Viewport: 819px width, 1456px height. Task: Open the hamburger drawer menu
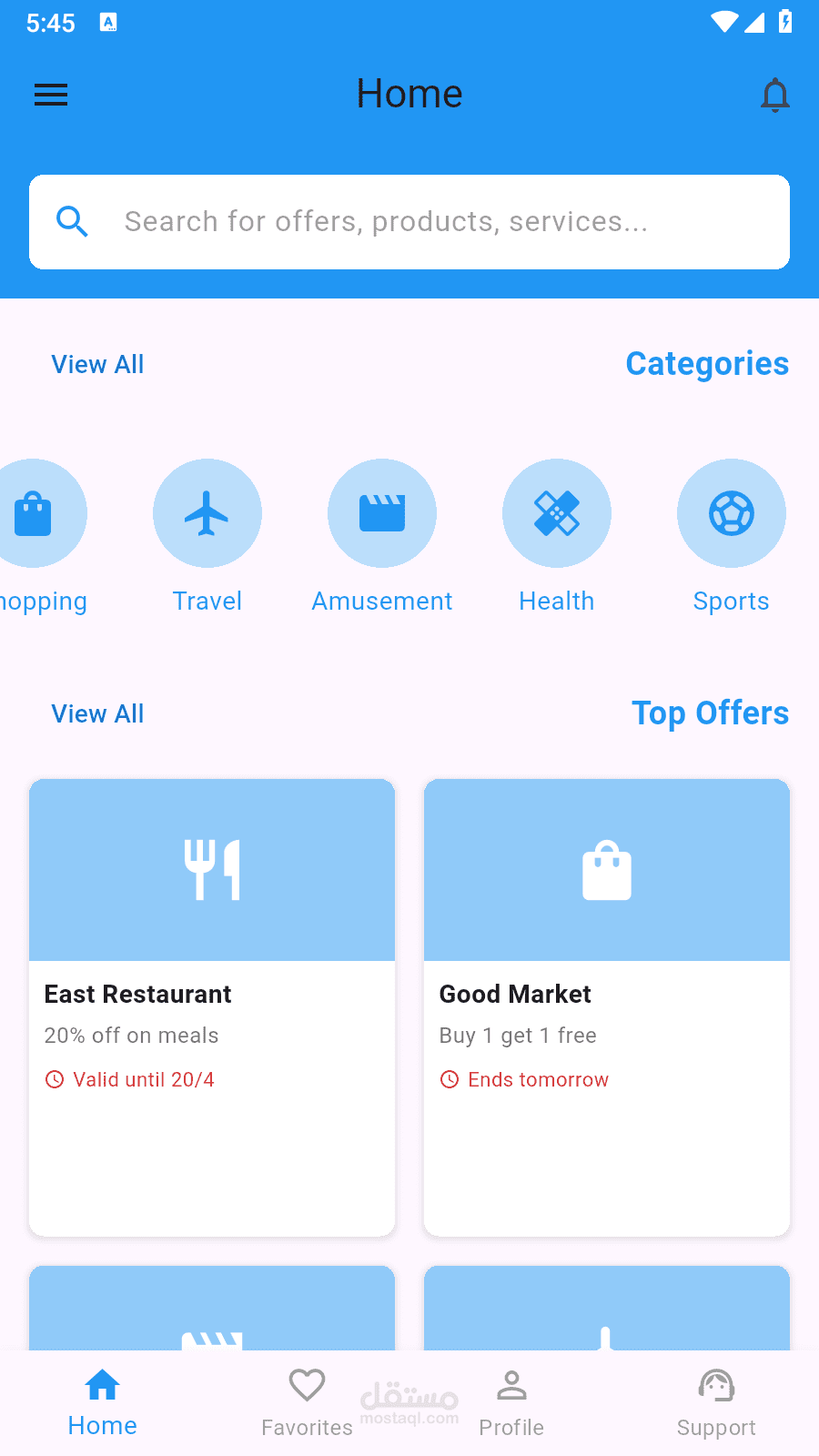pyautogui.click(x=51, y=95)
